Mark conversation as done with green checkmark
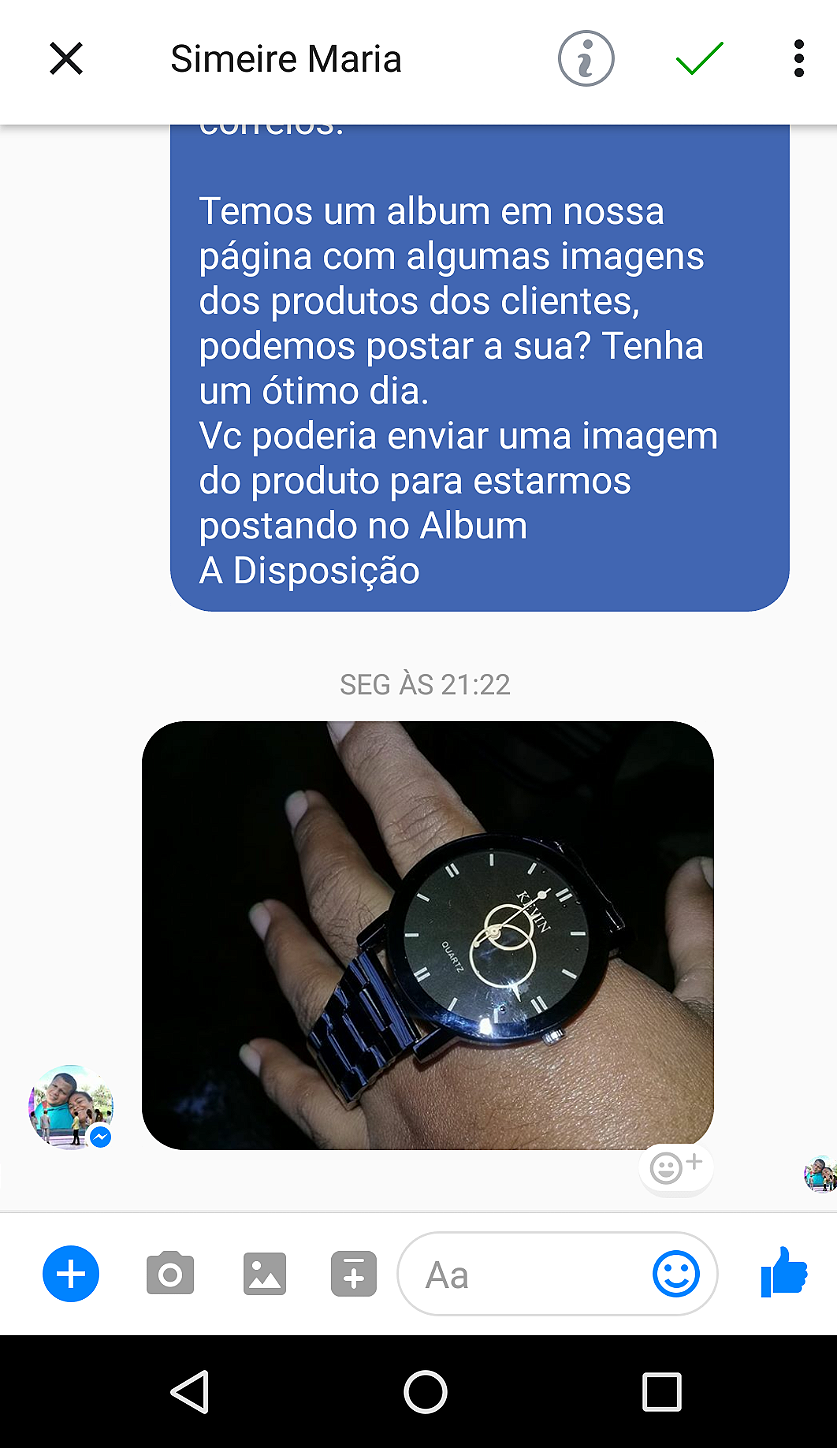 point(699,59)
